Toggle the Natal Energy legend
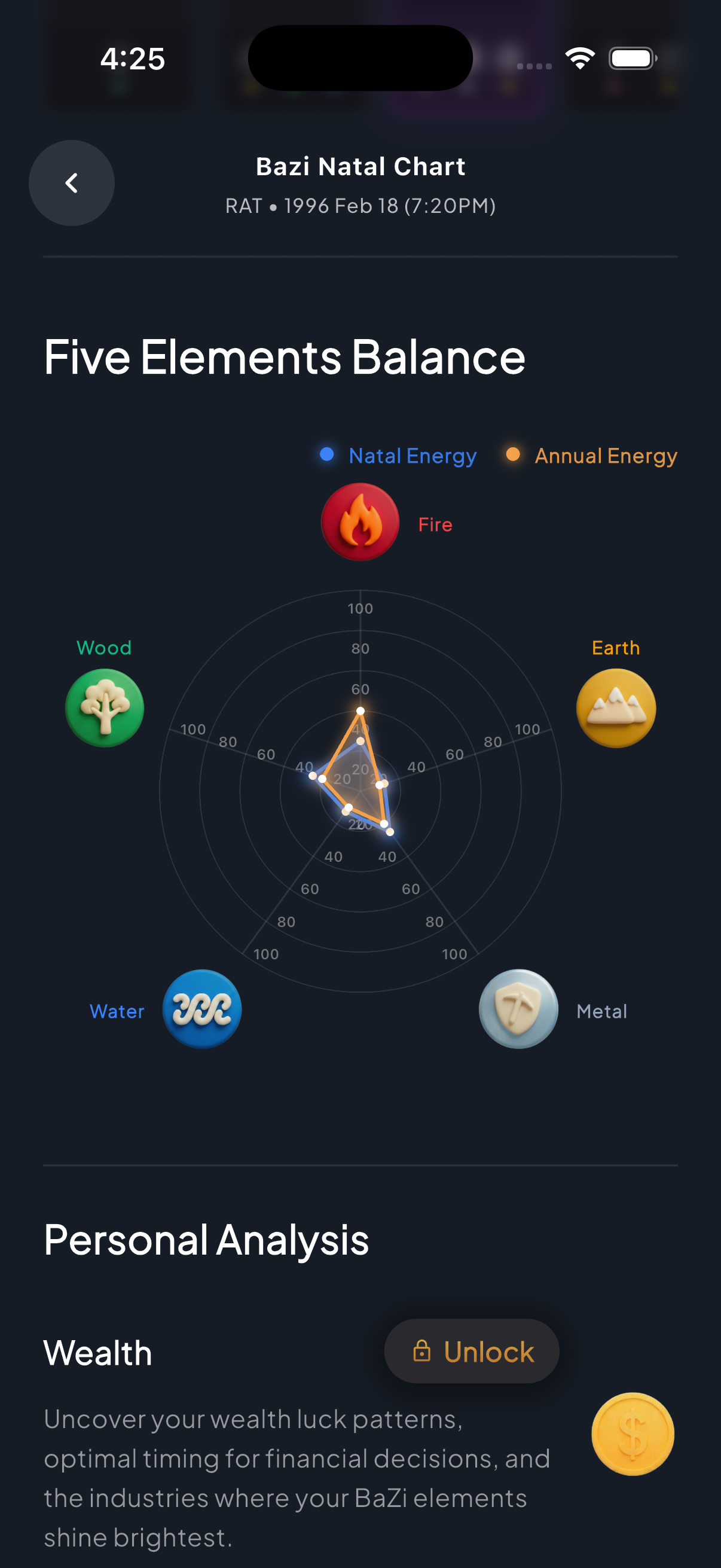The height and width of the screenshot is (1568, 721). 398,456
